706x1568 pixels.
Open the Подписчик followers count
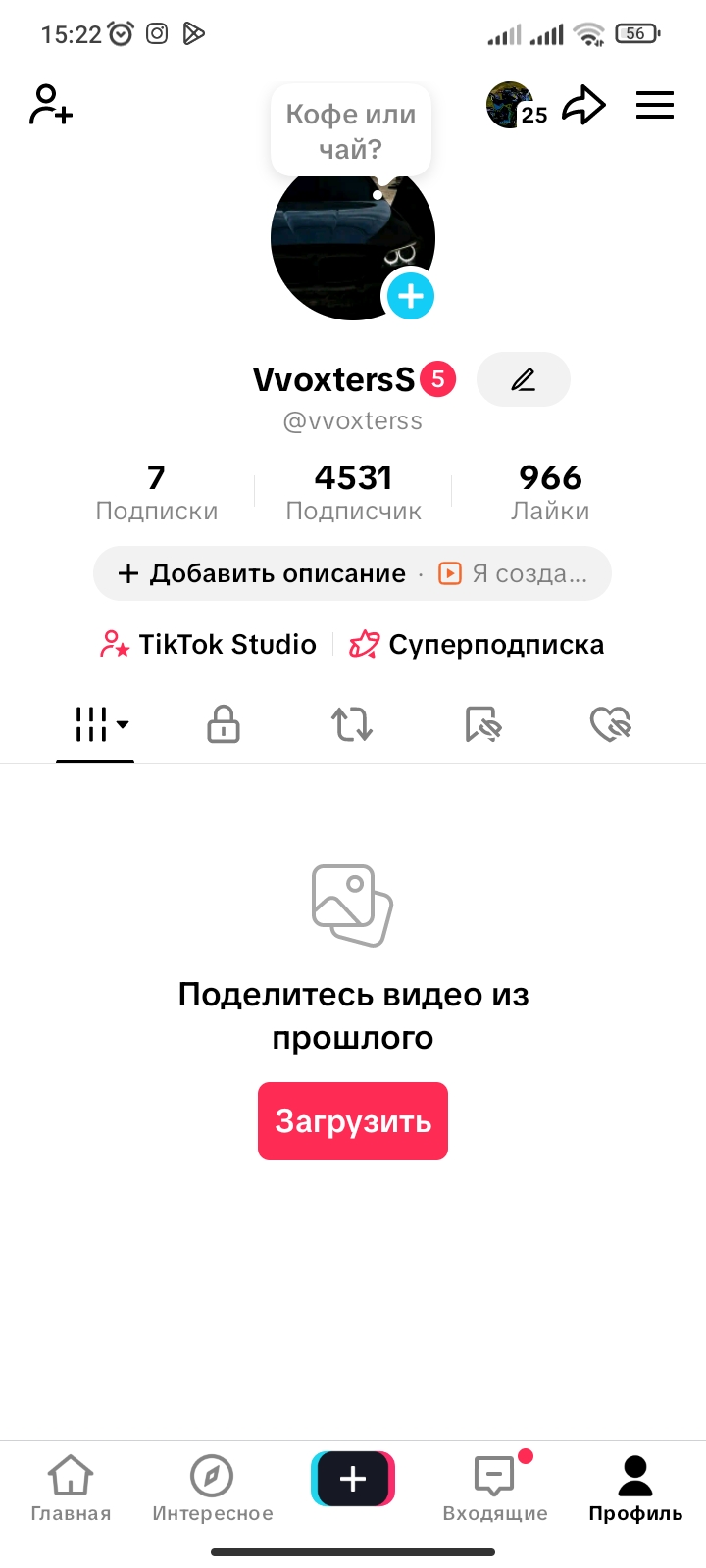(353, 490)
